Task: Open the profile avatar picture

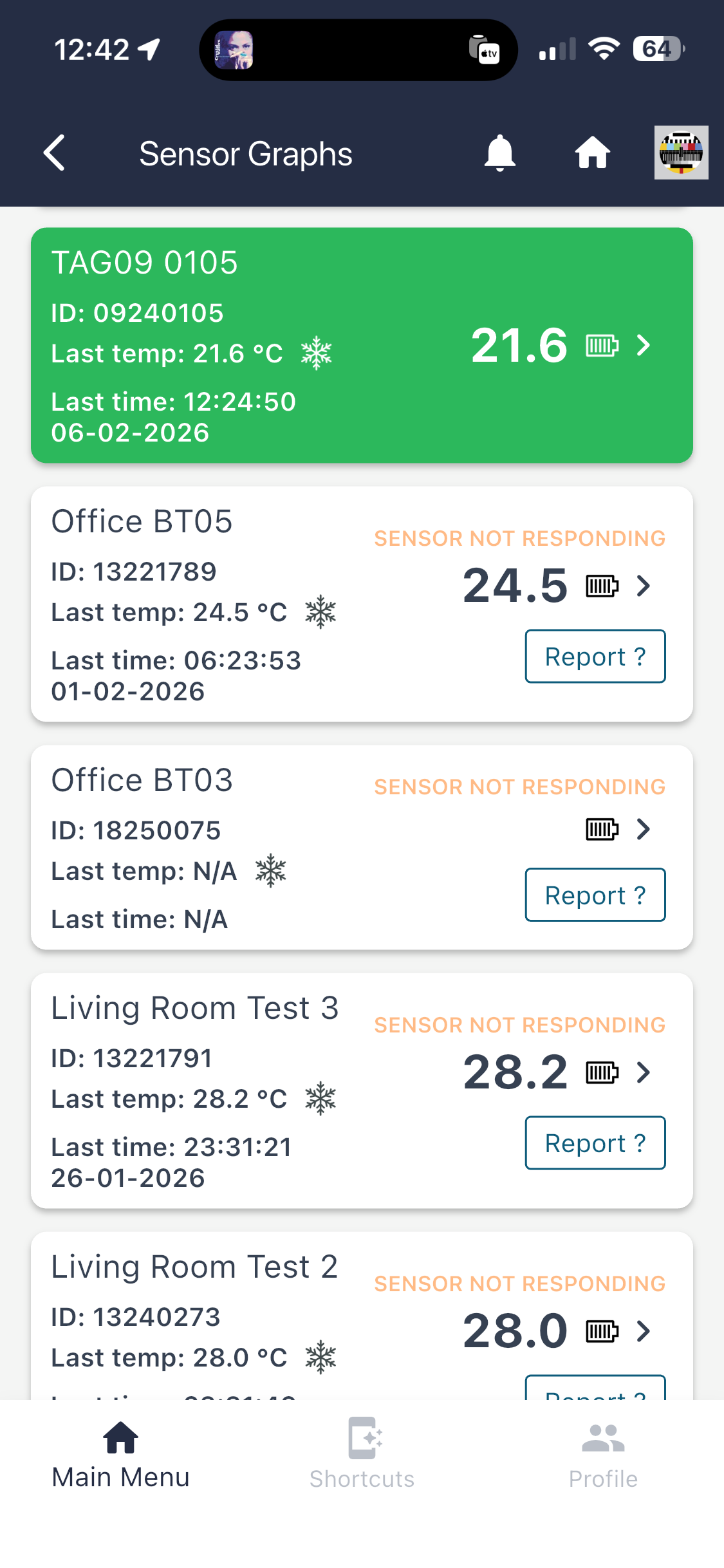Action: (681, 153)
